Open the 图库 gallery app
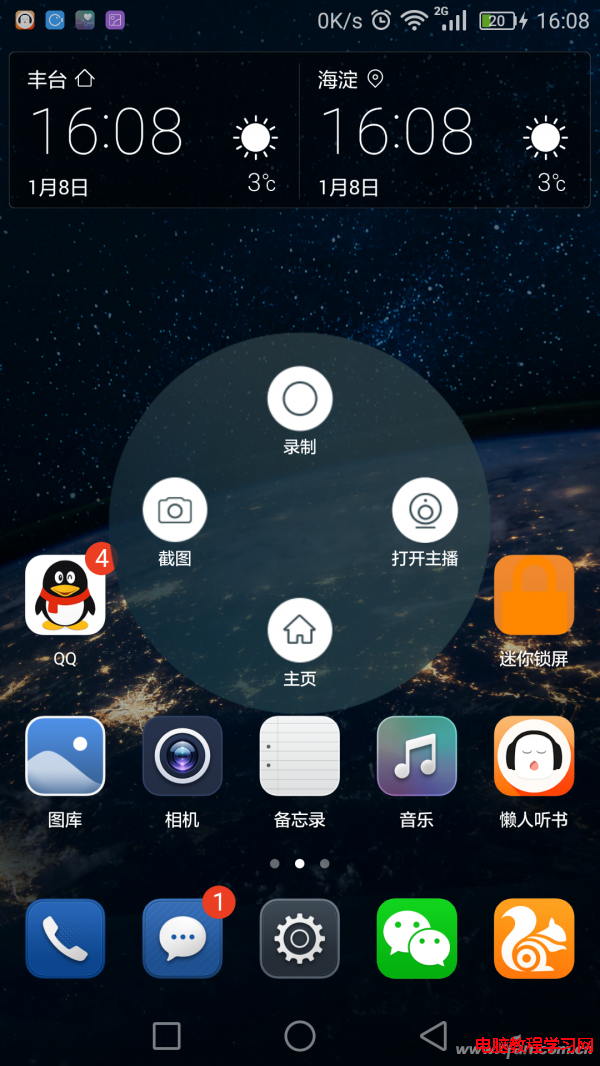600x1066 pixels. point(65,756)
